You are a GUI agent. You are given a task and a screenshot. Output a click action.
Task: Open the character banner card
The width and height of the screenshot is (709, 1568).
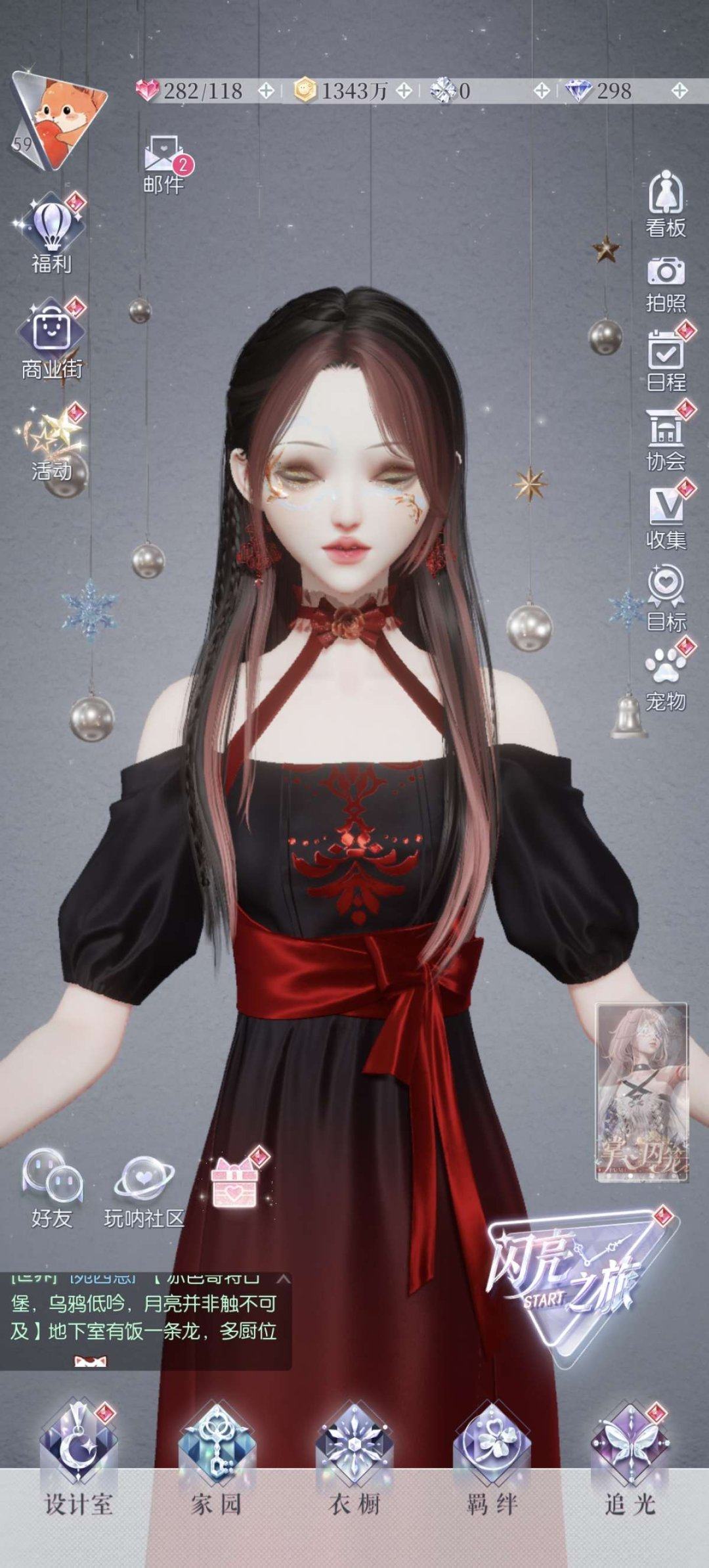pos(641,1092)
